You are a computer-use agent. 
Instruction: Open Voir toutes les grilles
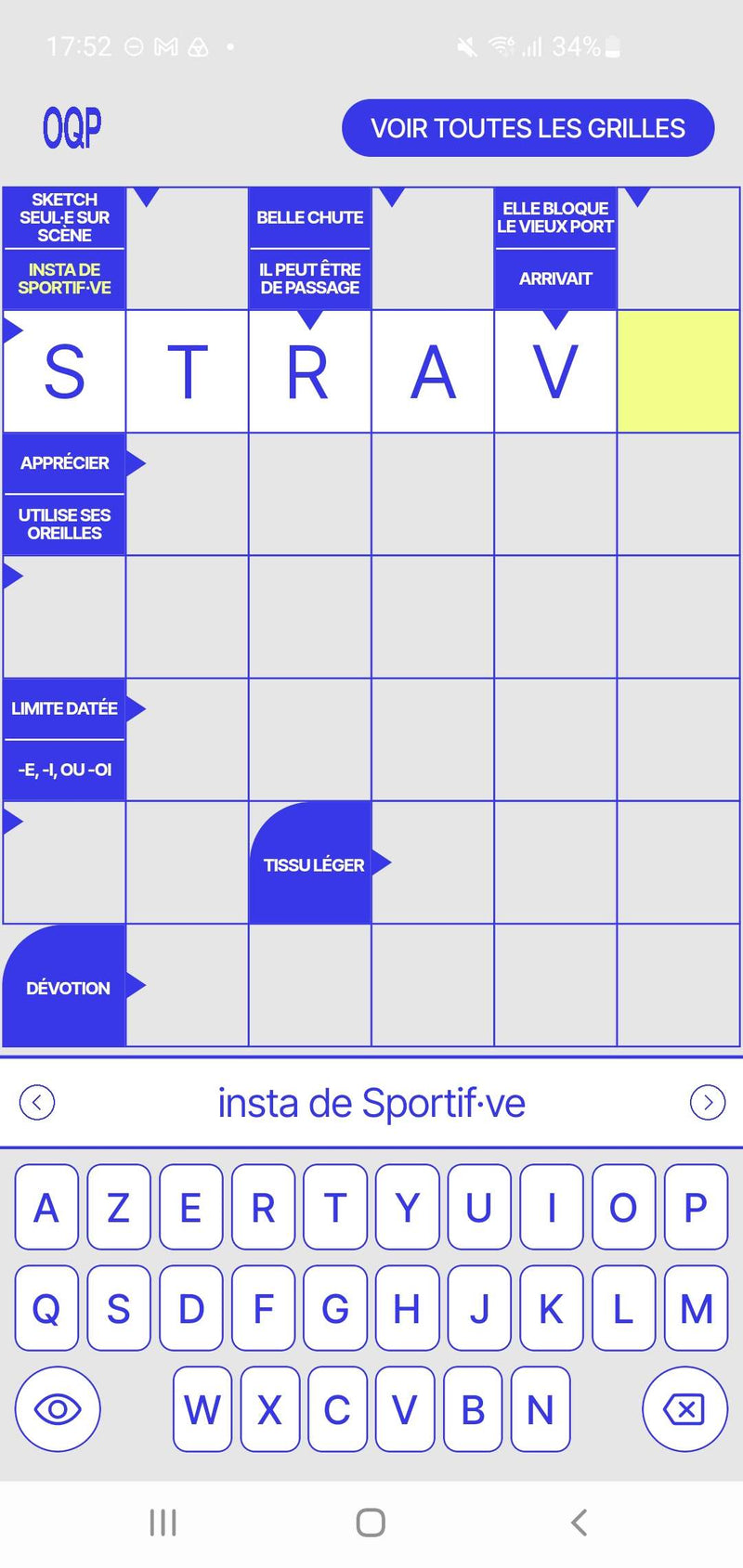[x=528, y=128]
